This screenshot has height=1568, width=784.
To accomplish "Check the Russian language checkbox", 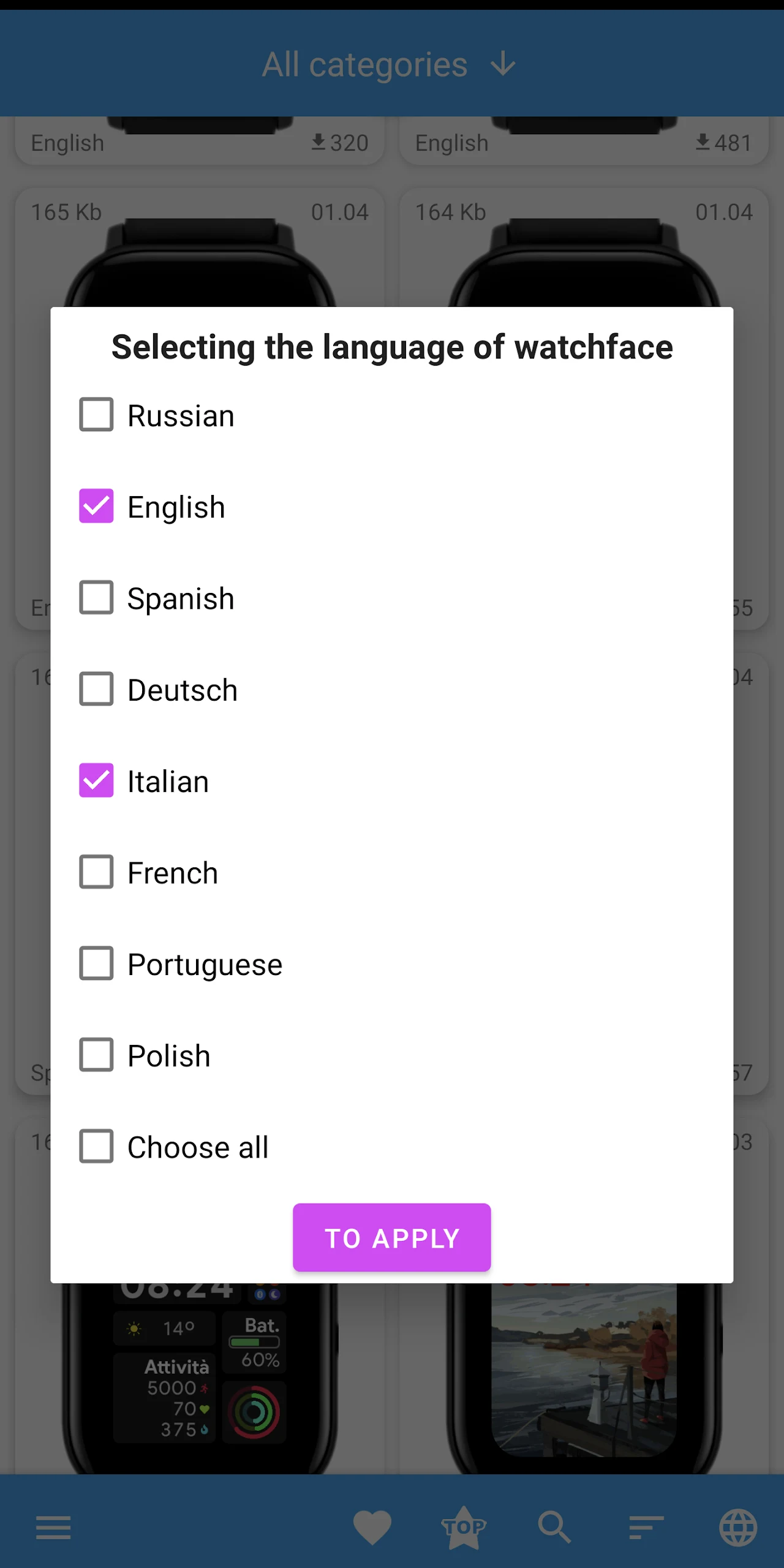I will click(x=96, y=415).
